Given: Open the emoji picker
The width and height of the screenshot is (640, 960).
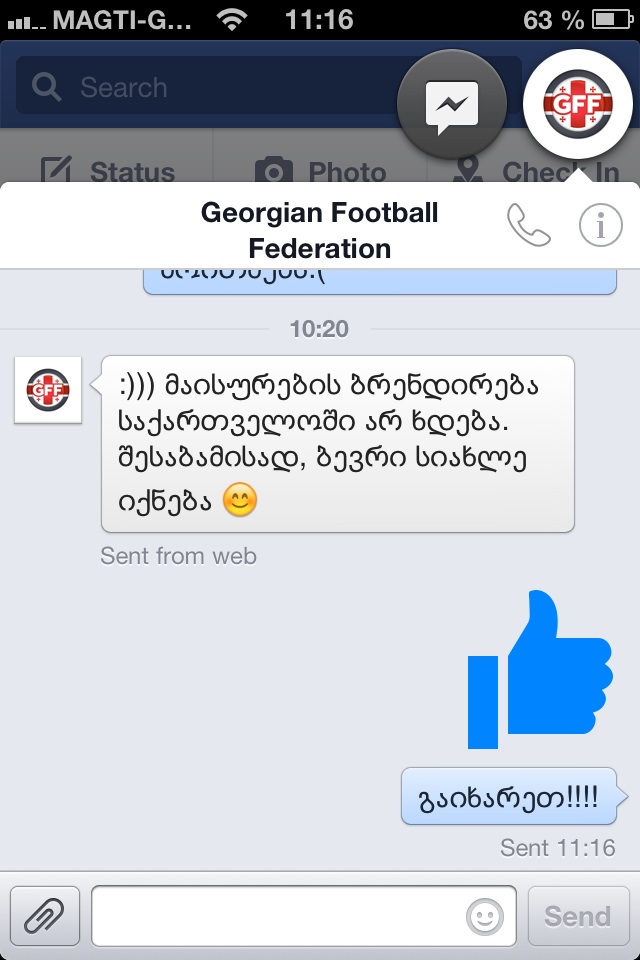Looking at the screenshot, I should pos(486,915).
